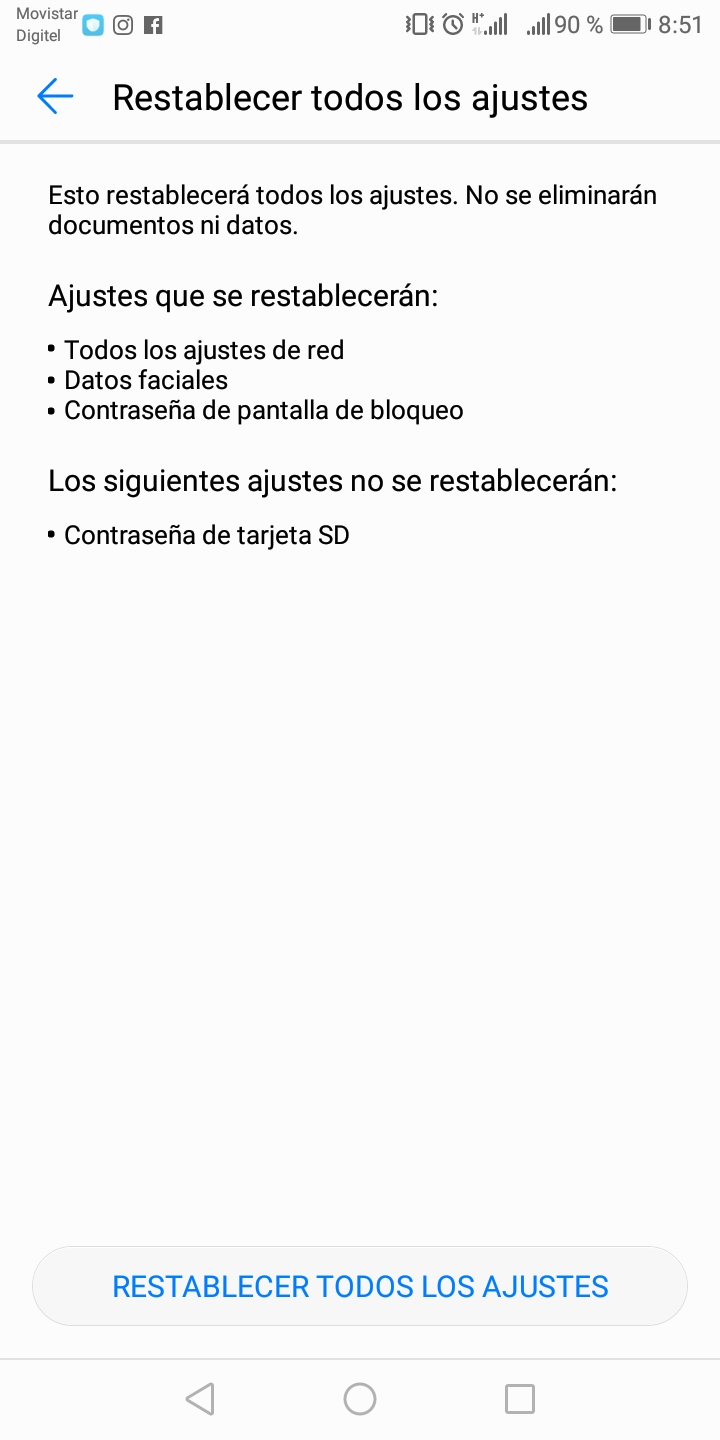
Task: Tap the system back navigation button
Action: point(200,1398)
